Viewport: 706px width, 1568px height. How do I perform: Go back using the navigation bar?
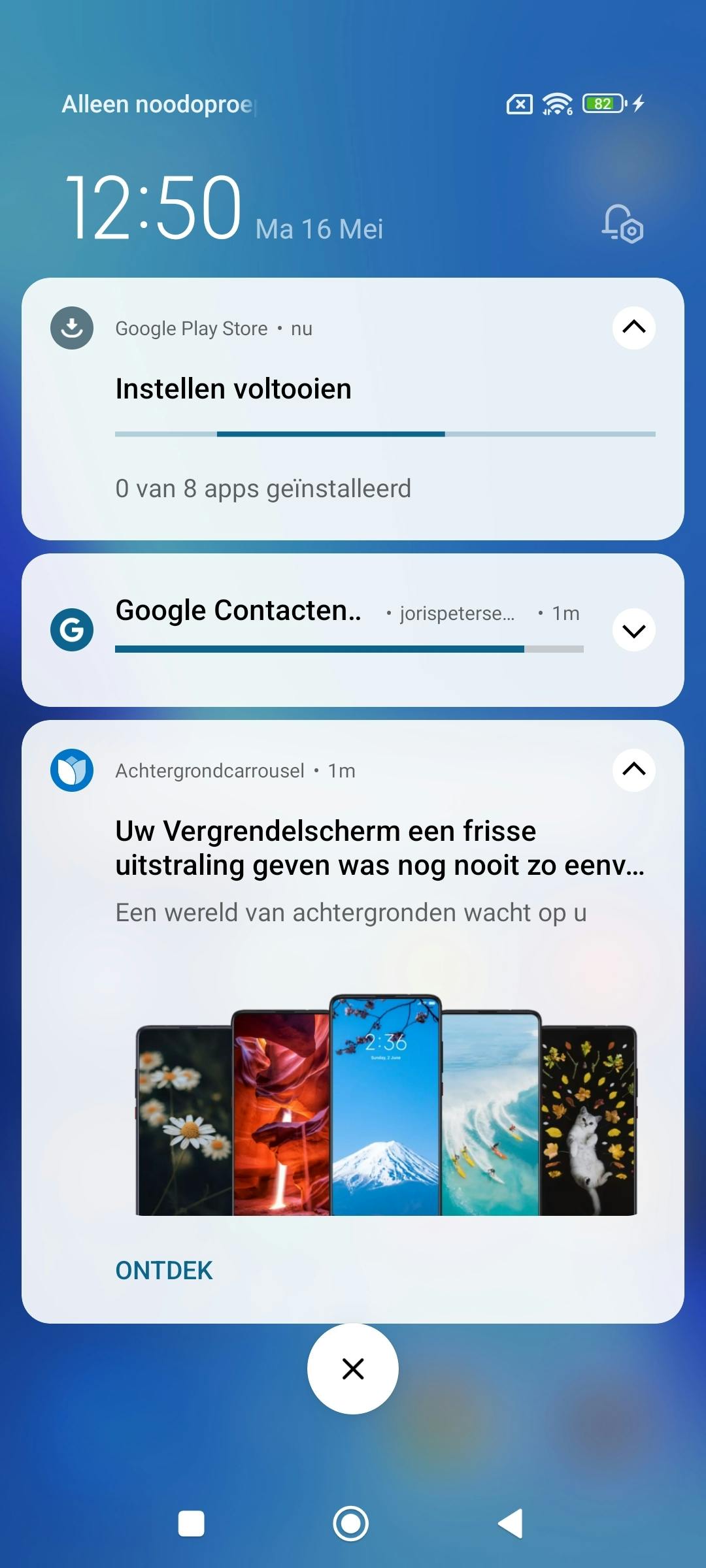[511, 1524]
